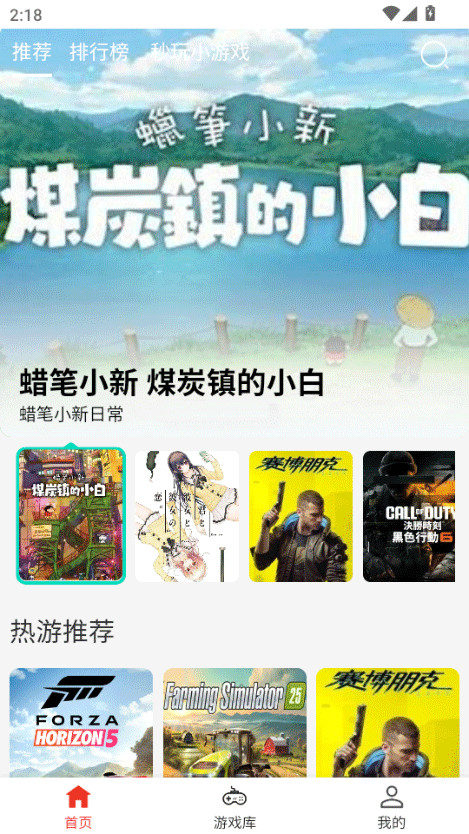Select the 推荐 tab

tap(32, 53)
